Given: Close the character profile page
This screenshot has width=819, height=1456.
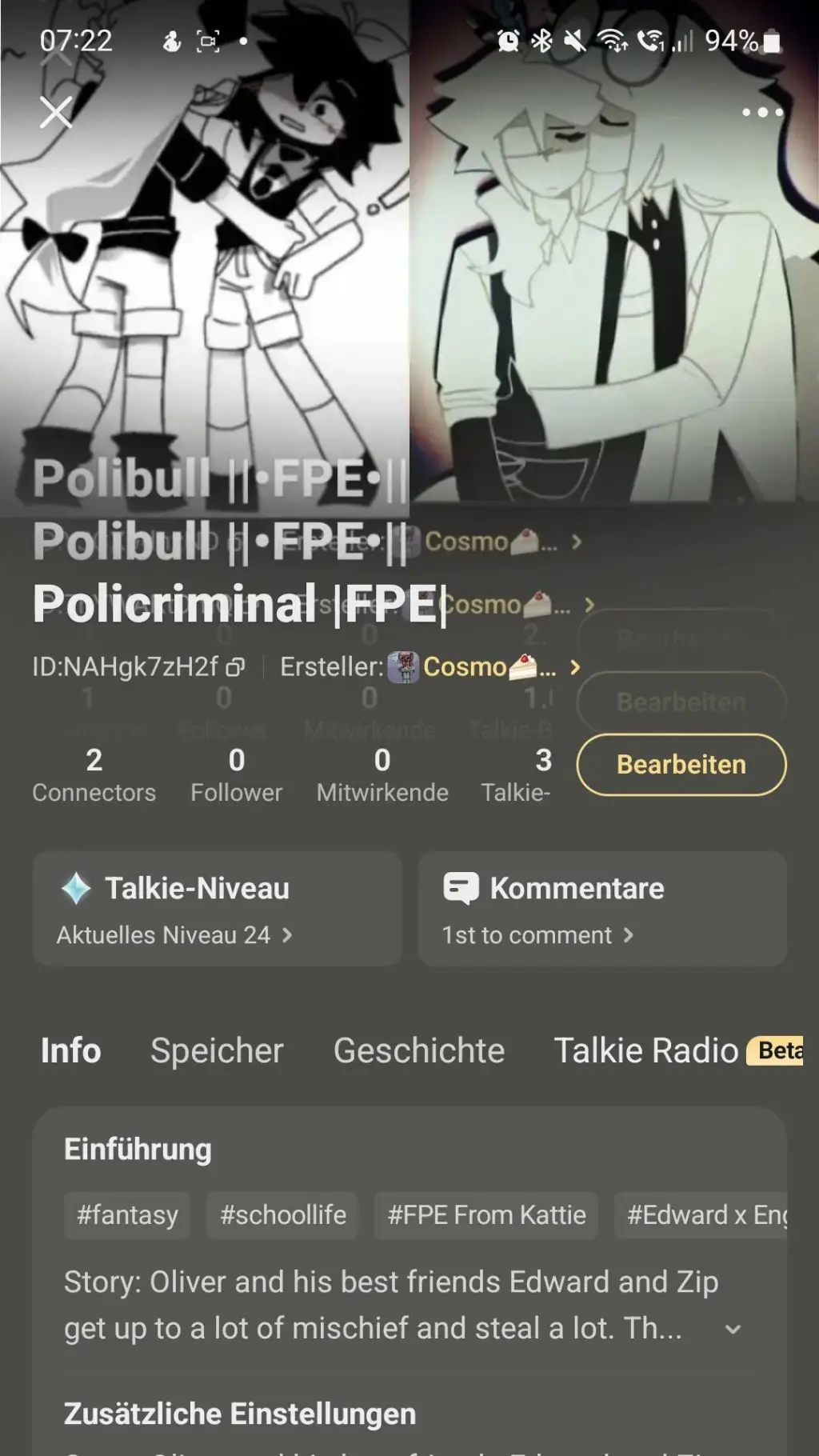Looking at the screenshot, I should coord(56,112).
